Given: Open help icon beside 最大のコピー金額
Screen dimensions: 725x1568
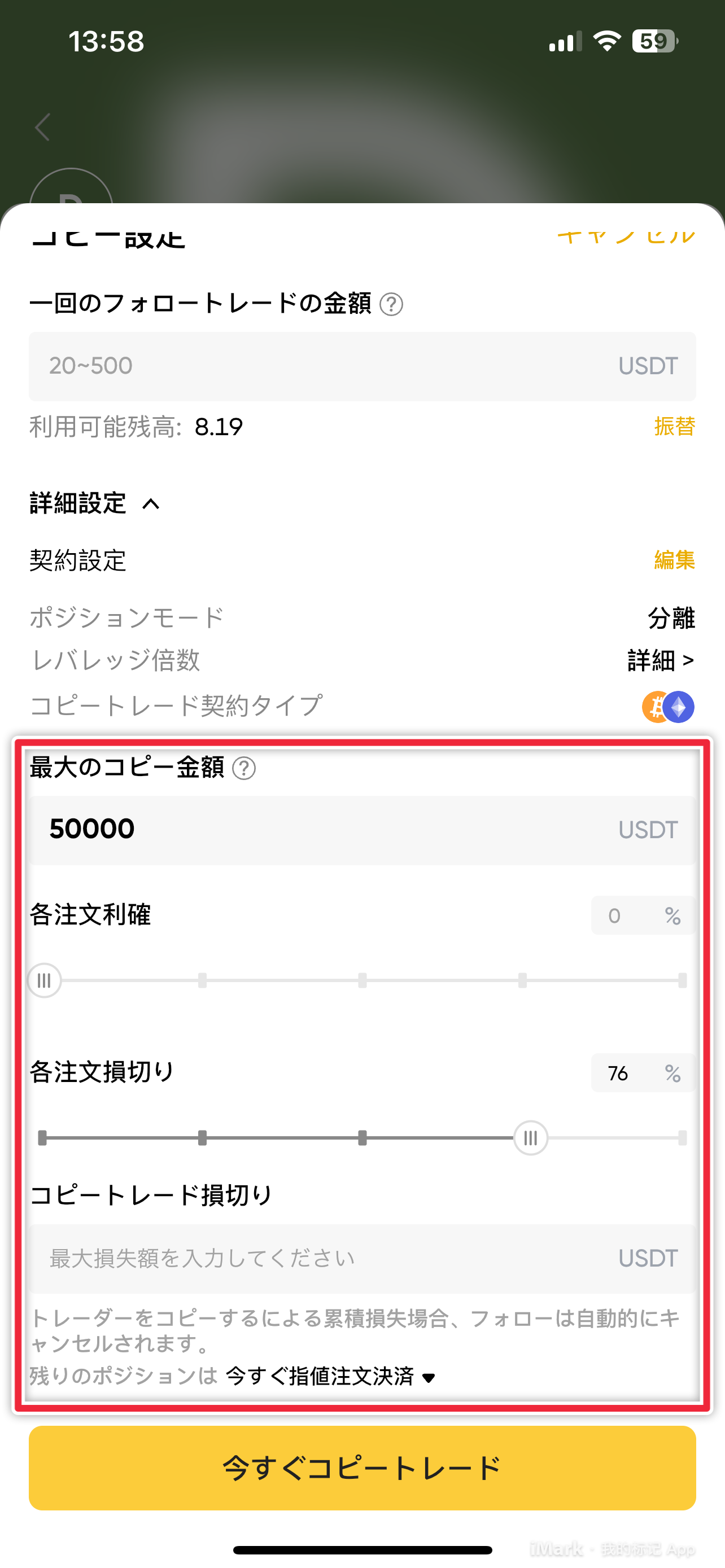Looking at the screenshot, I should pyautogui.click(x=244, y=768).
